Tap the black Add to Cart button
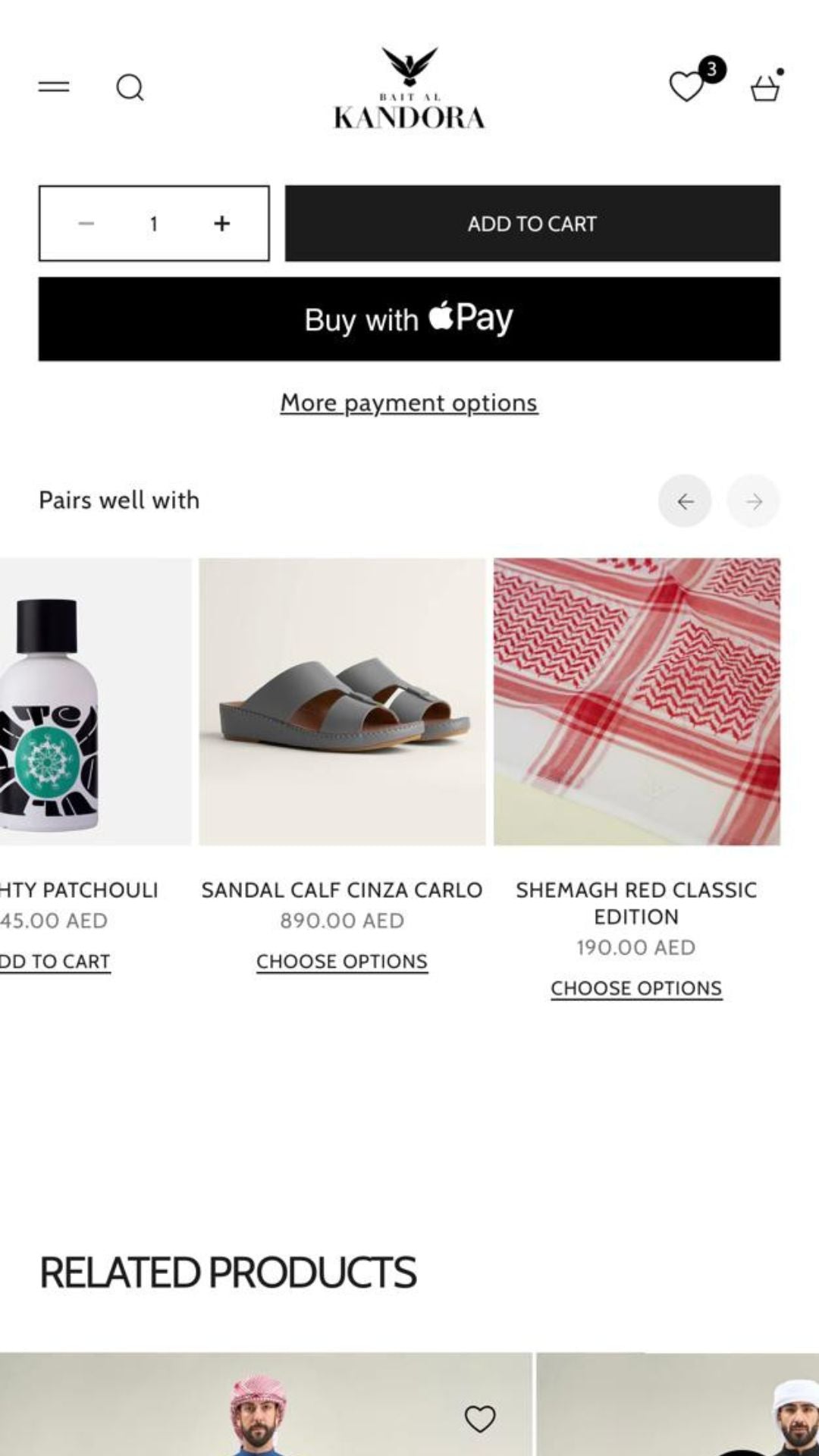This screenshot has height=1456, width=819. tap(532, 224)
